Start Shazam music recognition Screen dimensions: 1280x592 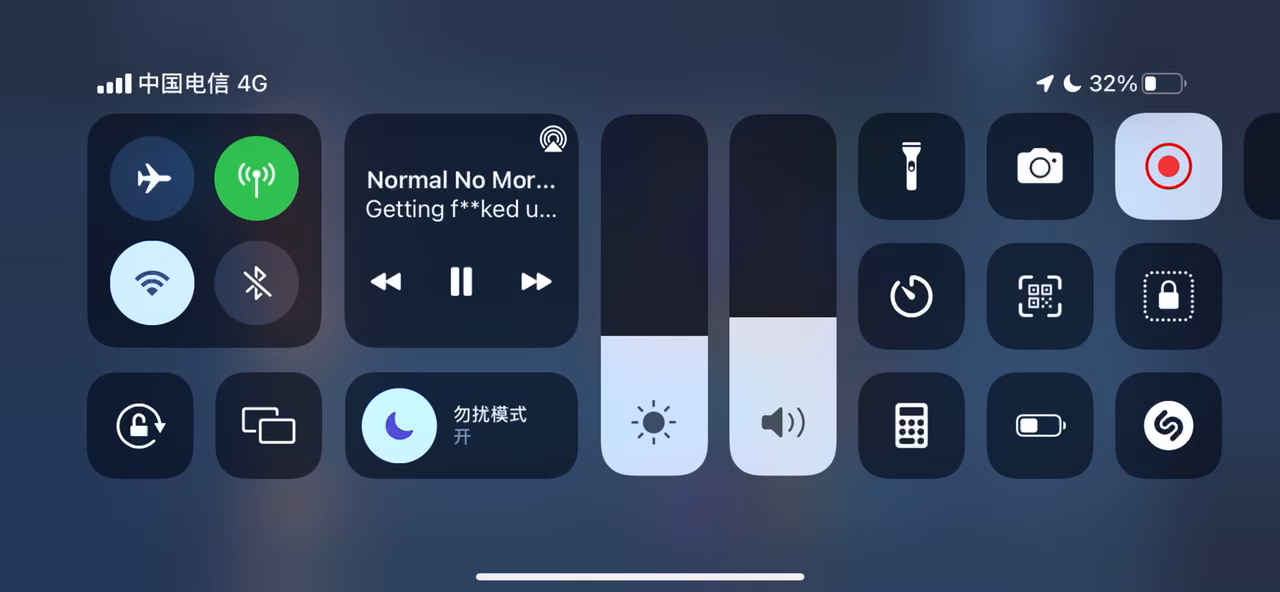click(1168, 426)
